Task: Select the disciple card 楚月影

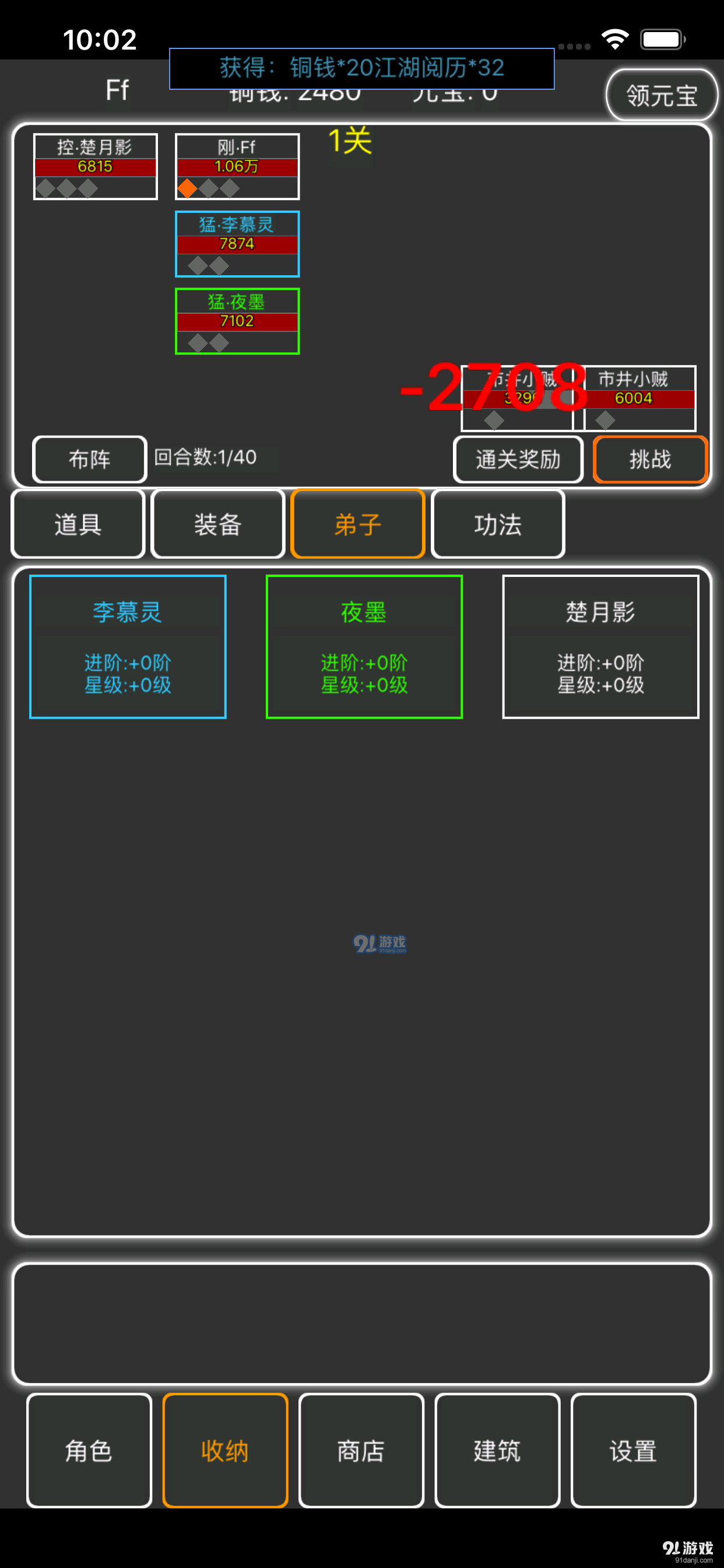Action: (600, 646)
